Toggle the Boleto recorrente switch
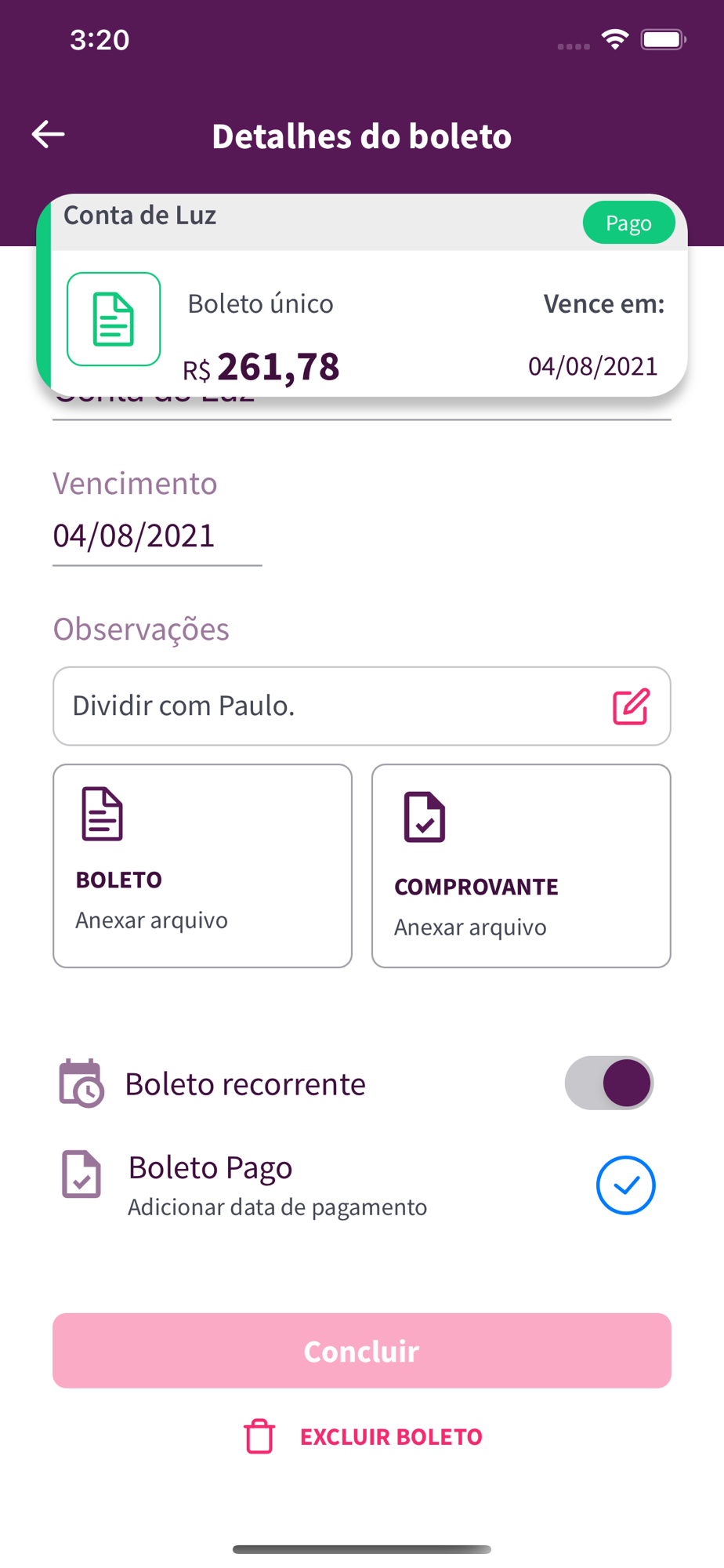The width and height of the screenshot is (724, 1568). pyautogui.click(x=610, y=1083)
